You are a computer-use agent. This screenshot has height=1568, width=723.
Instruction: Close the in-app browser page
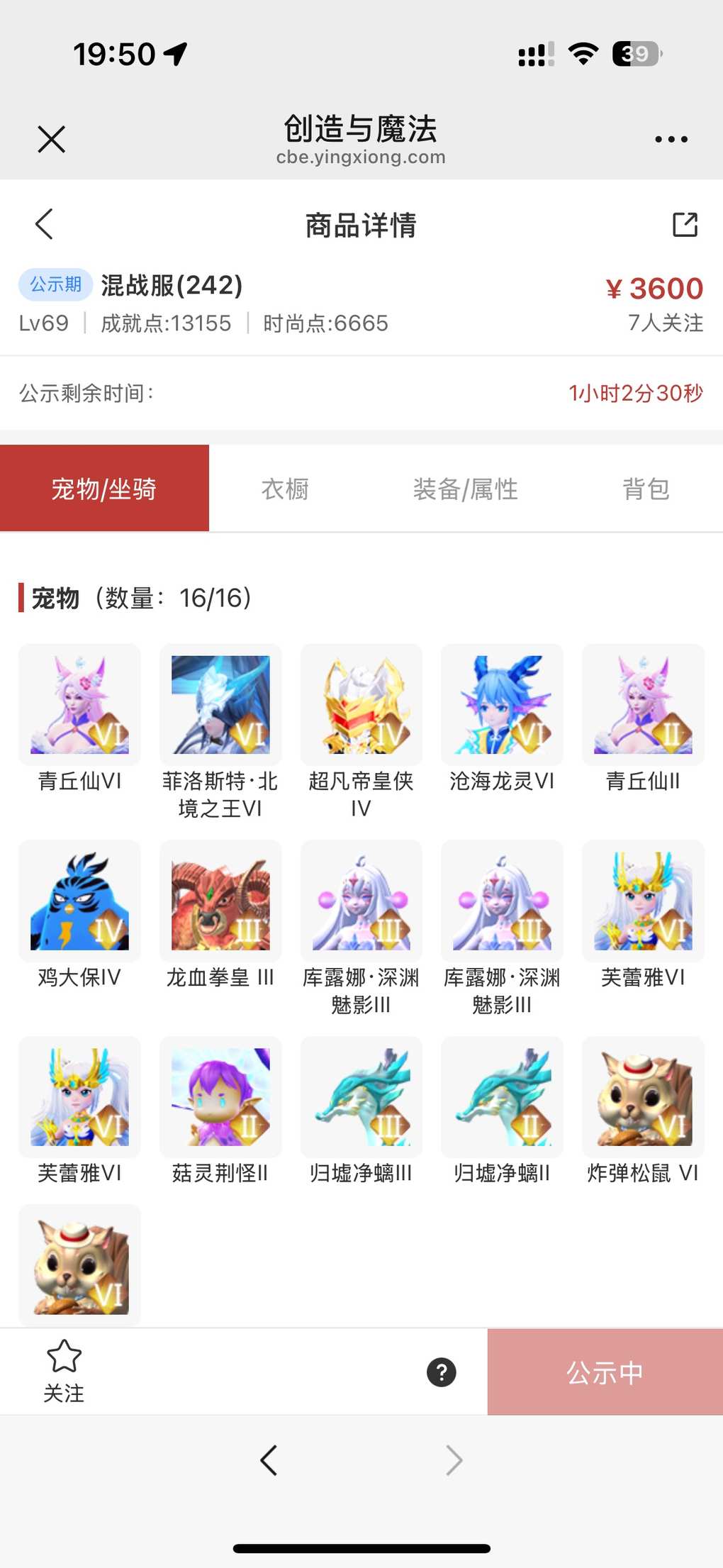click(51, 139)
